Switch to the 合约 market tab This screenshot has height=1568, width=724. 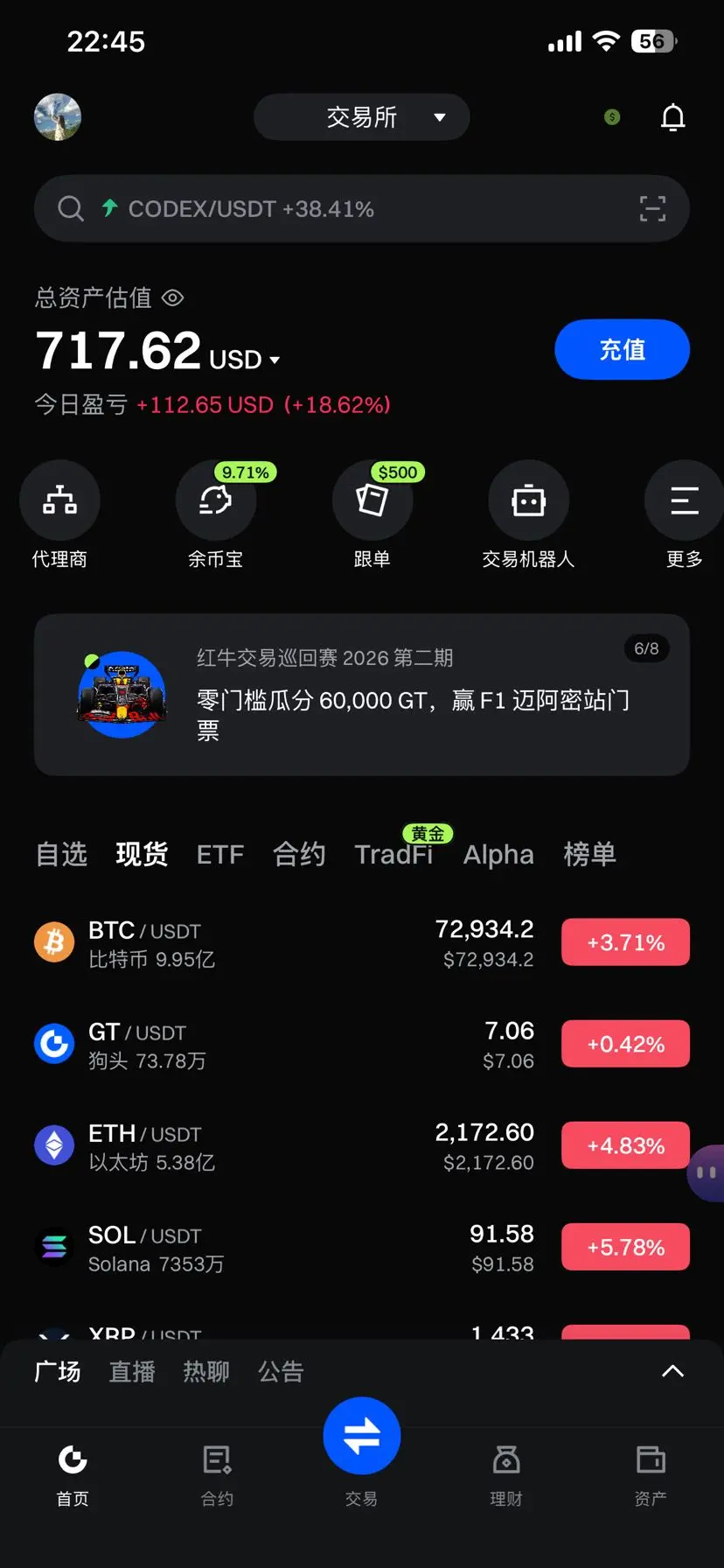point(299,854)
